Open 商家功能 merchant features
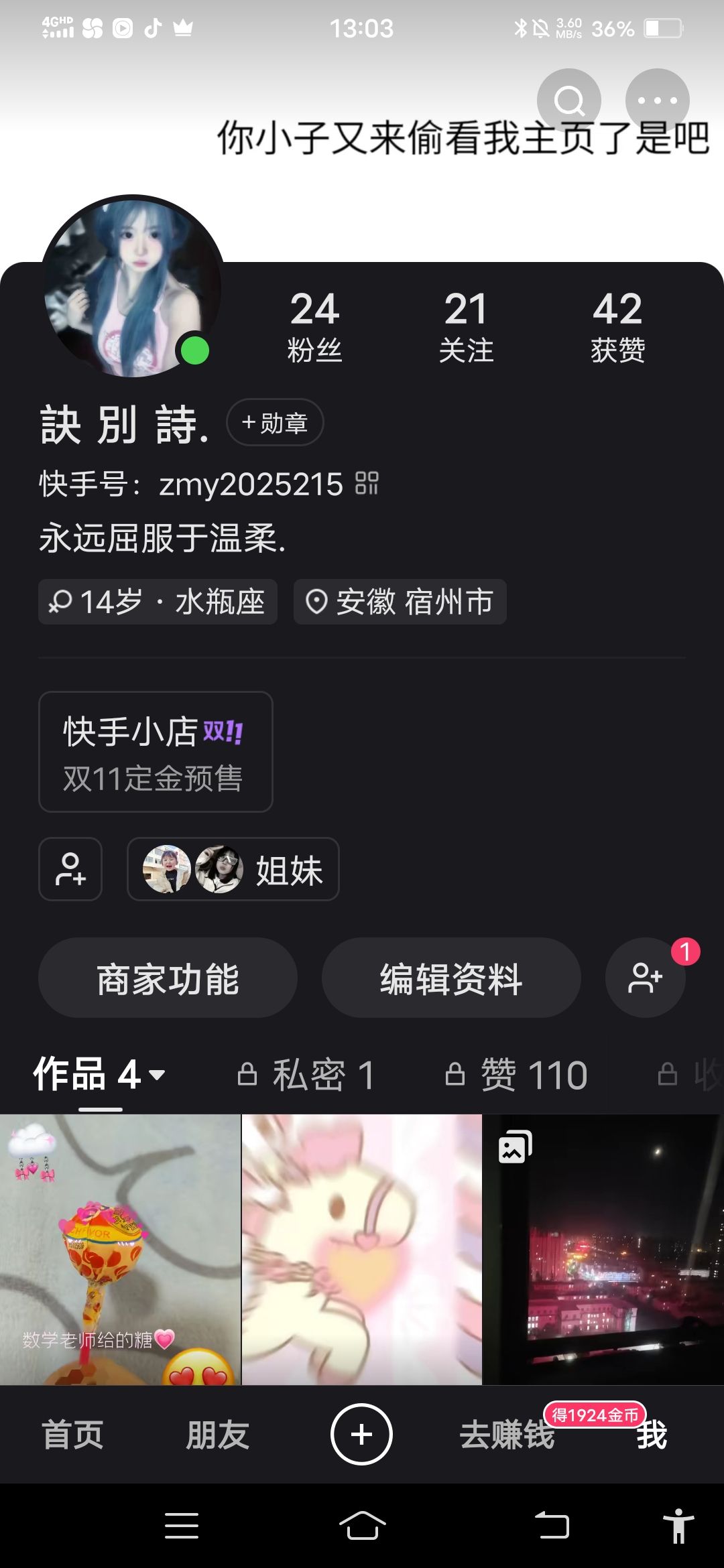Screen dimensions: 724x1568 coord(168,978)
